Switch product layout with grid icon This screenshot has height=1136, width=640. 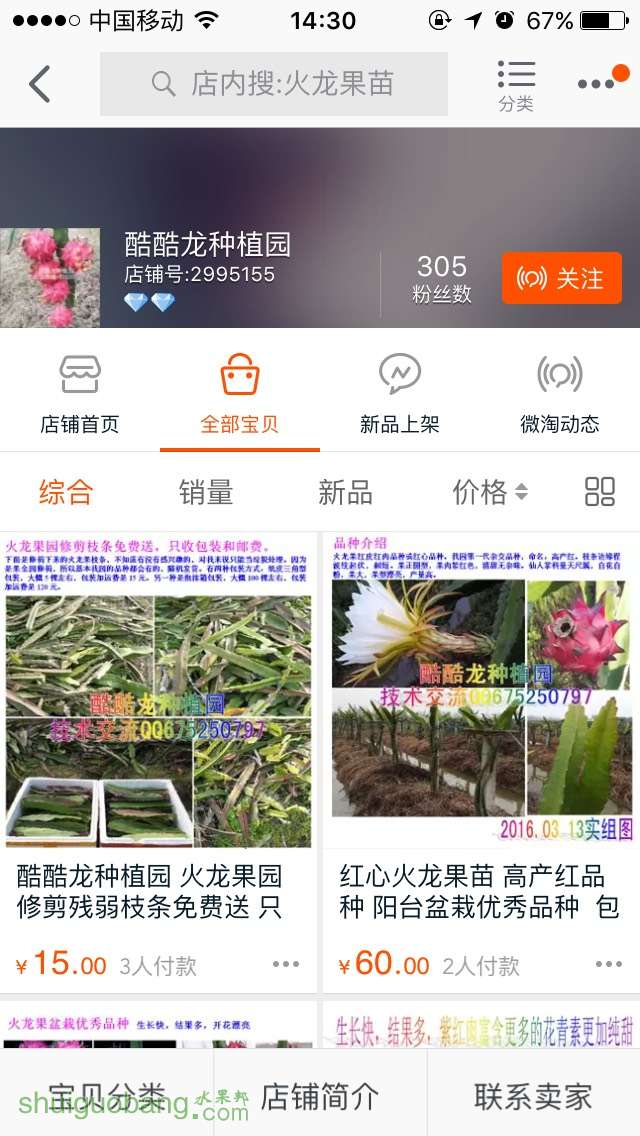pos(600,492)
